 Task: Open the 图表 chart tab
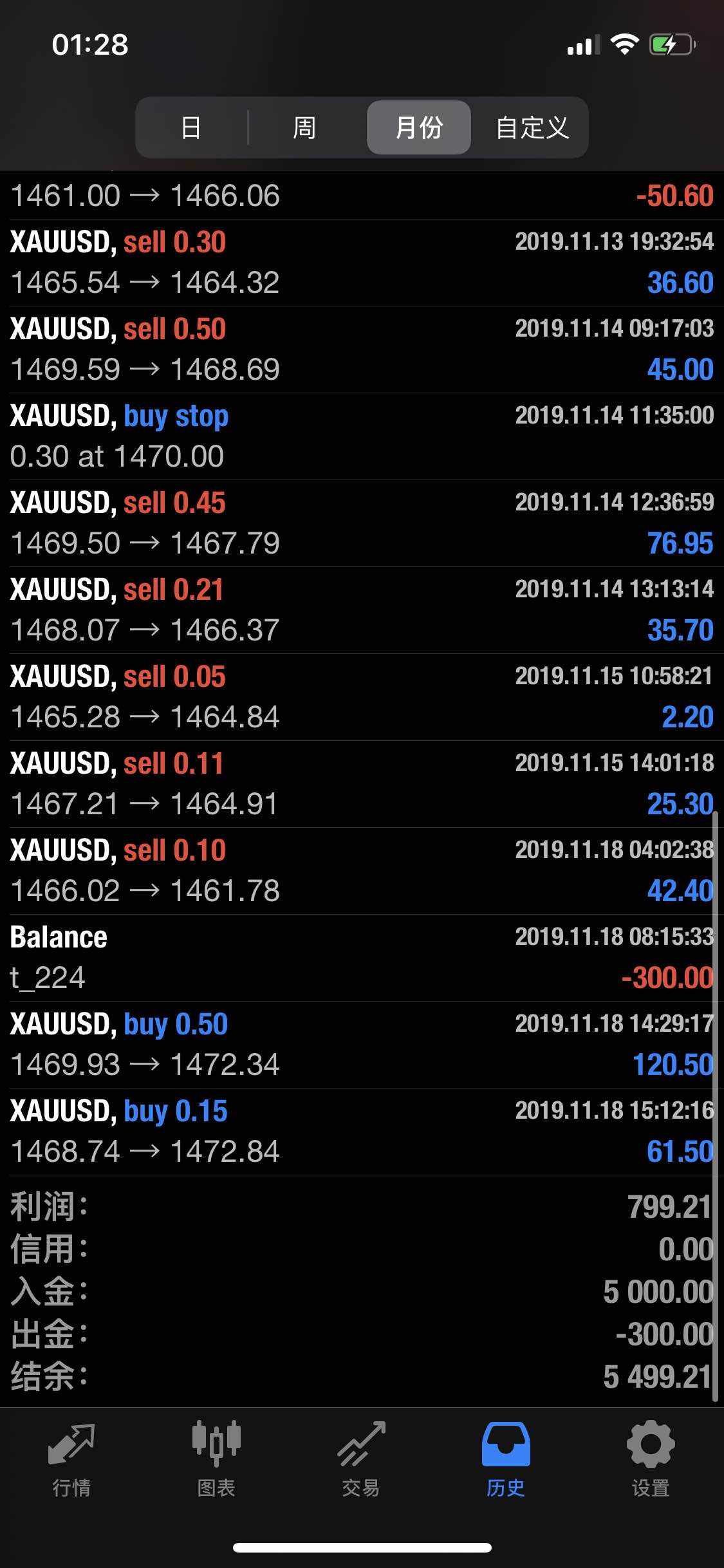pos(216,1457)
